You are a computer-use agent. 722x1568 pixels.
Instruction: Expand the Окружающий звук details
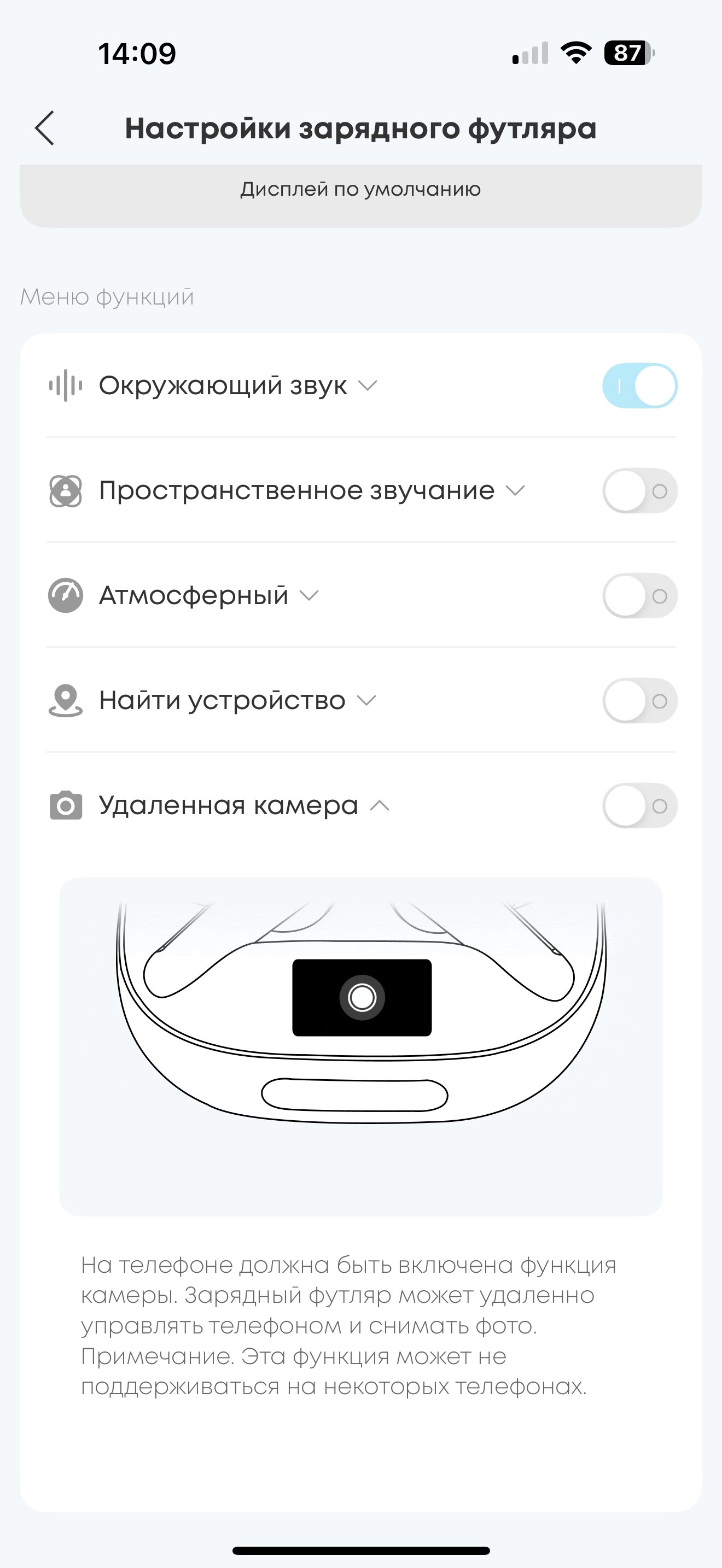(x=368, y=386)
